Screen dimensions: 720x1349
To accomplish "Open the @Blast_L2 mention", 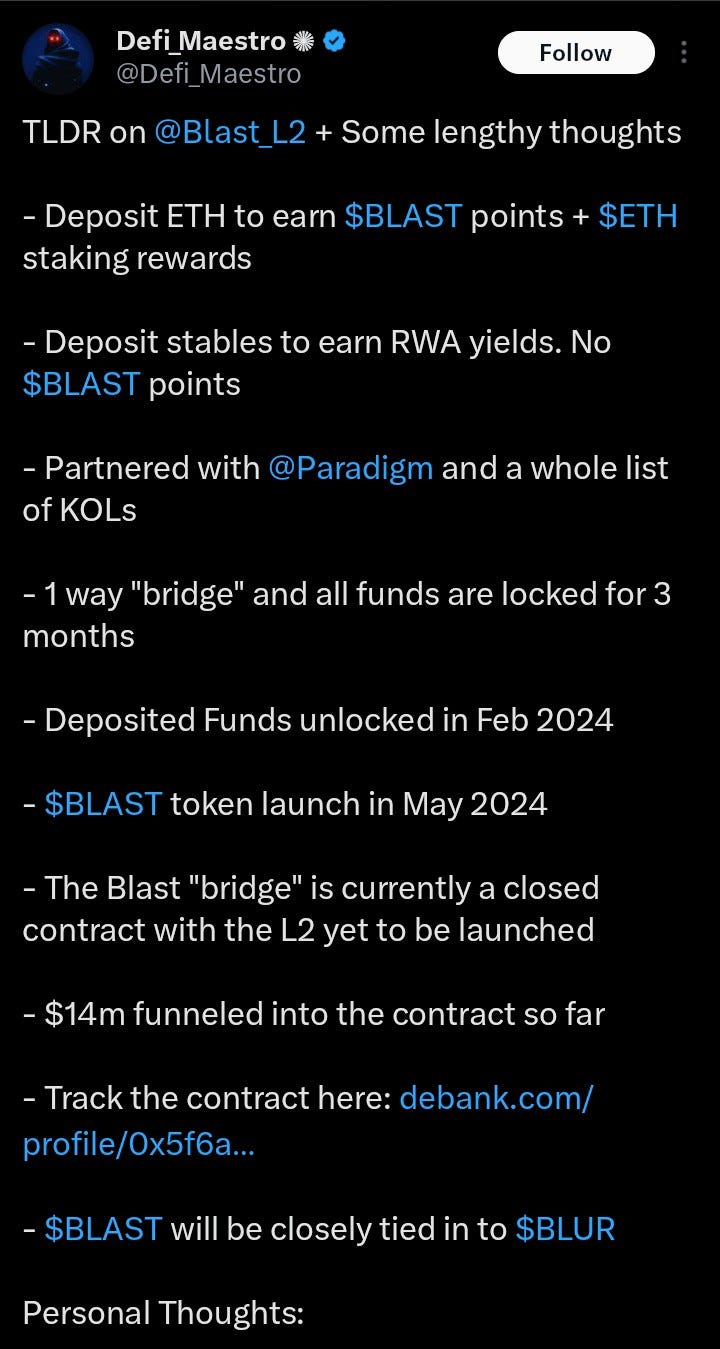I will pos(231,132).
